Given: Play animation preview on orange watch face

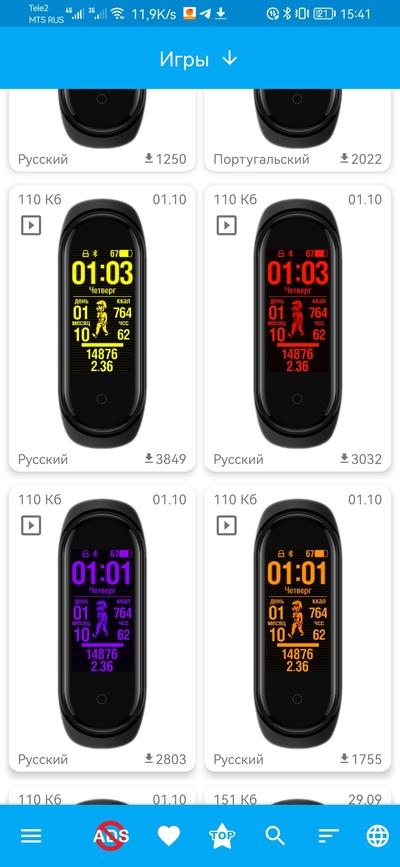Looking at the screenshot, I should (226, 525).
